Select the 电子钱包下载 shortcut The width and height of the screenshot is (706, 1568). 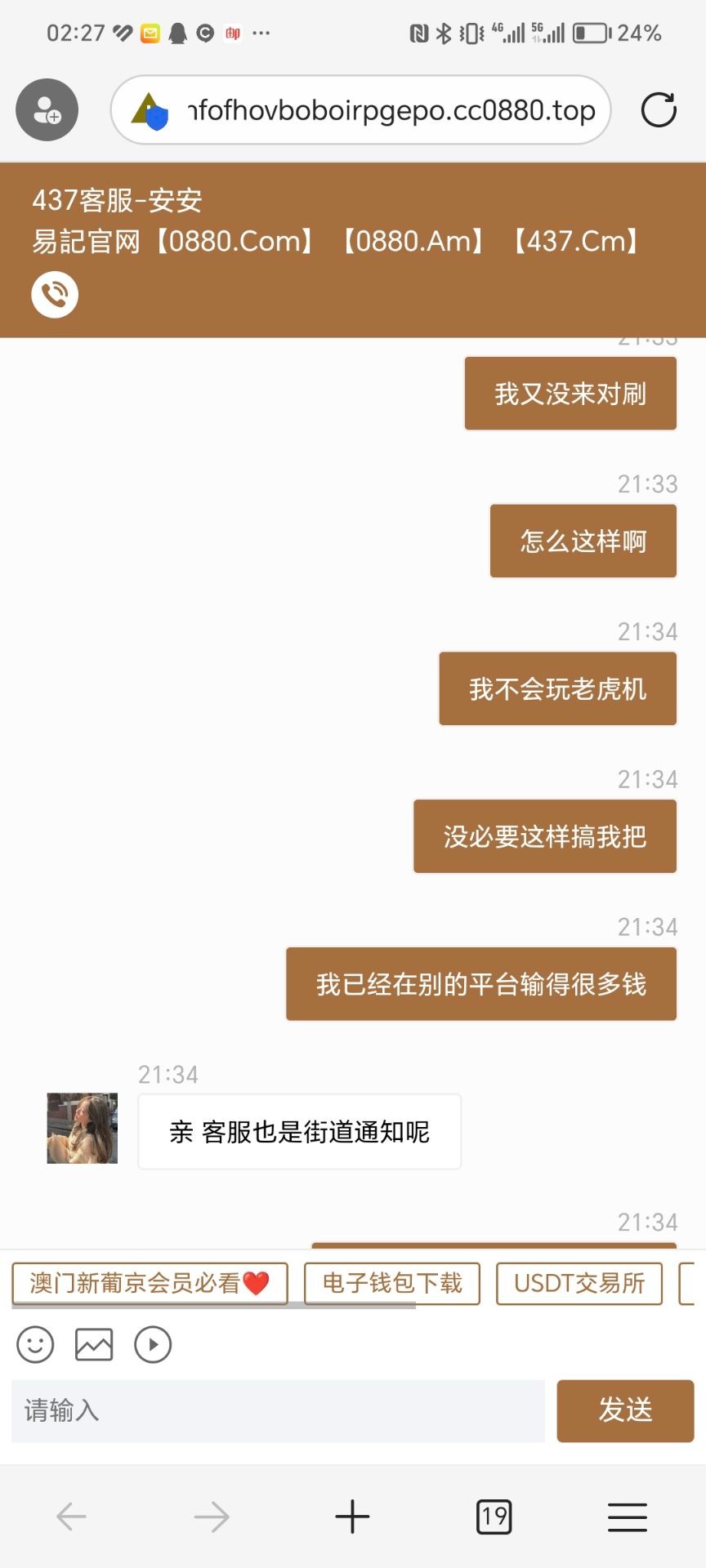pyautogui.click(x=391, y=1284)
